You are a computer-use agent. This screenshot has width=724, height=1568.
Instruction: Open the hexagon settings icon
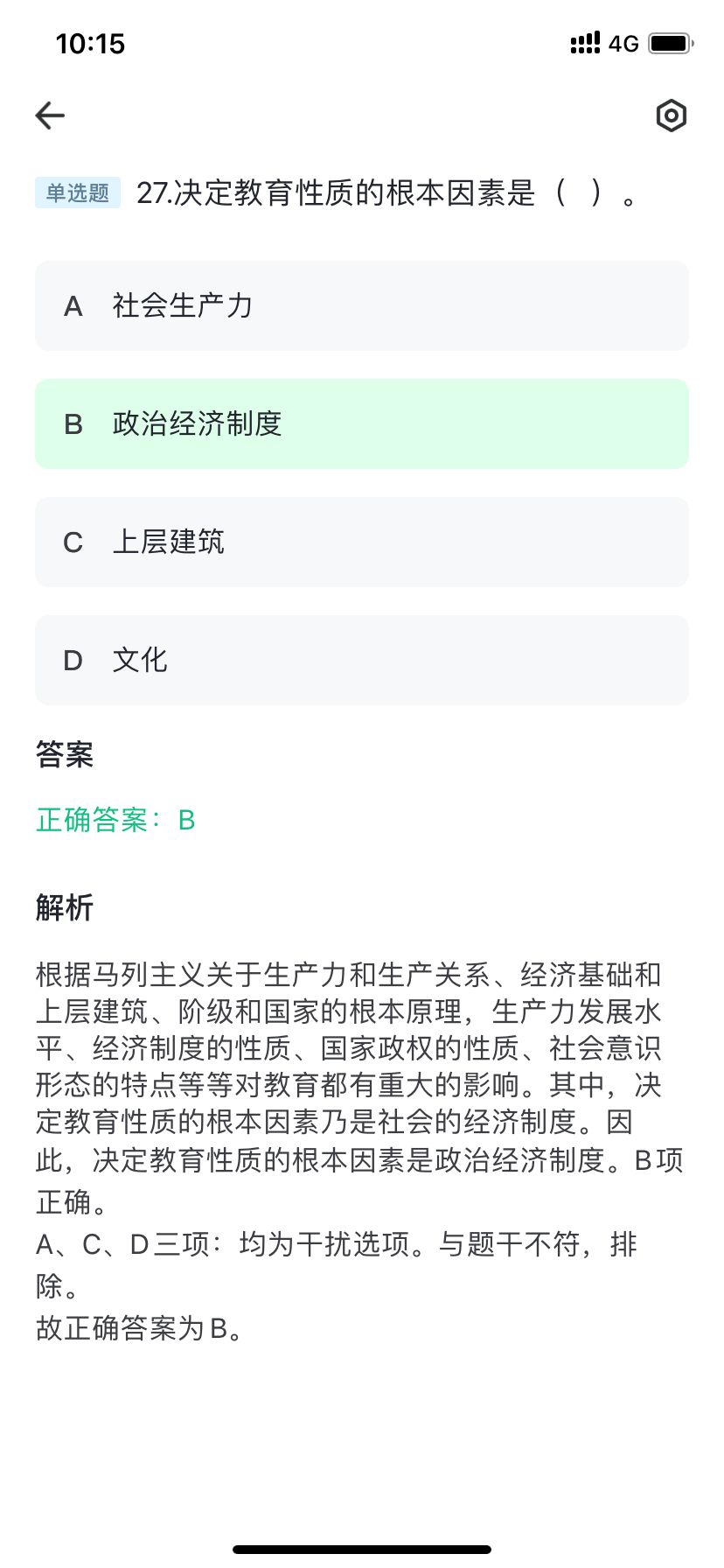coord(672,115)
